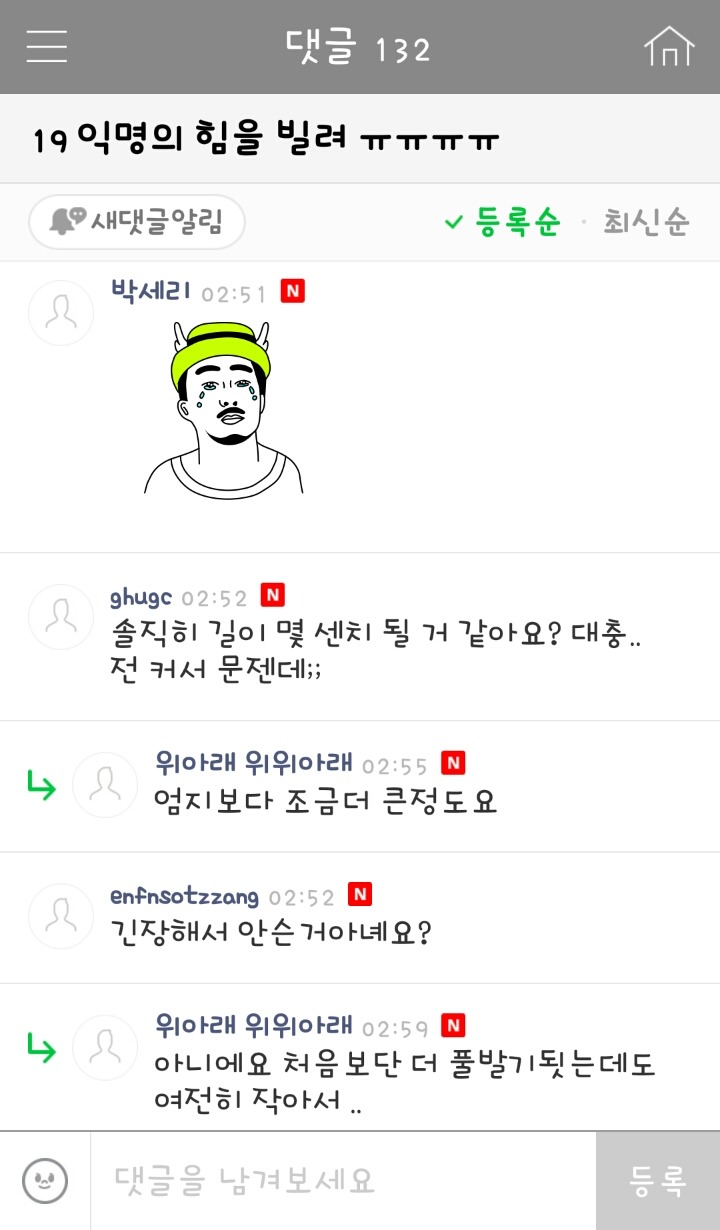Tap the green checkmark beside 등록순
Screen dimensions: 720x1230
455,222
